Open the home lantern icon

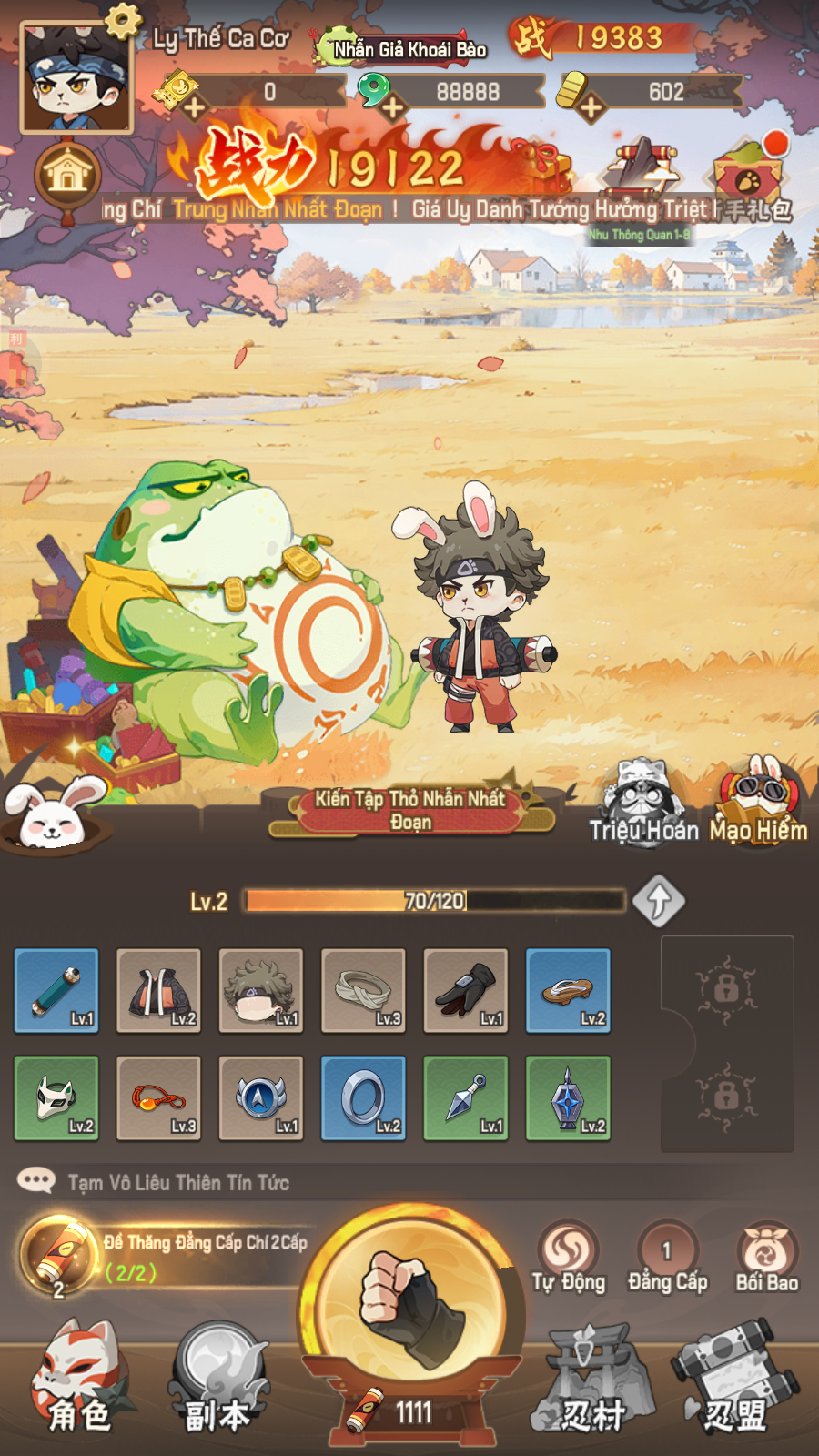pos(67,176)
